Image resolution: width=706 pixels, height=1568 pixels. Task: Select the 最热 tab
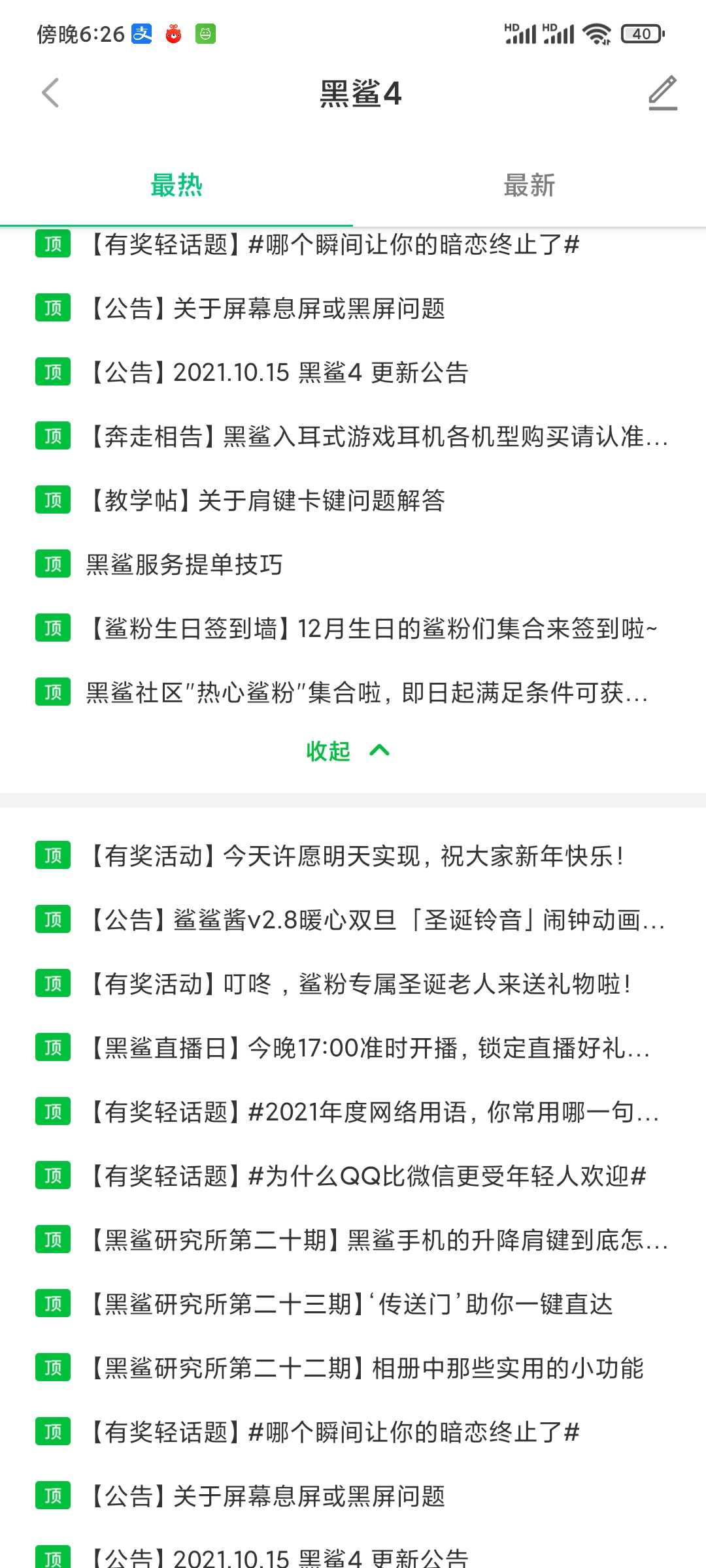coord(176,186)
